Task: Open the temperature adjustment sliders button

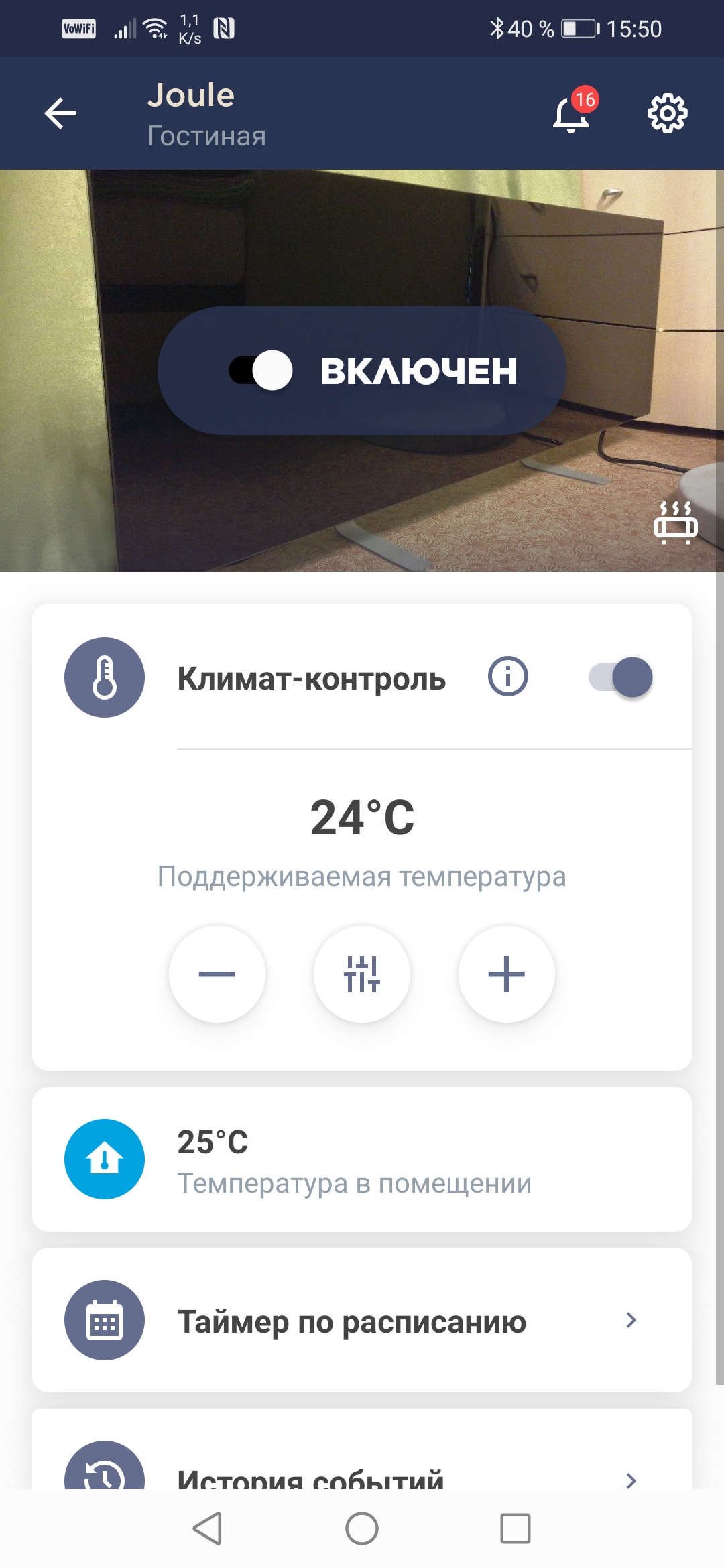Action: 362,974
